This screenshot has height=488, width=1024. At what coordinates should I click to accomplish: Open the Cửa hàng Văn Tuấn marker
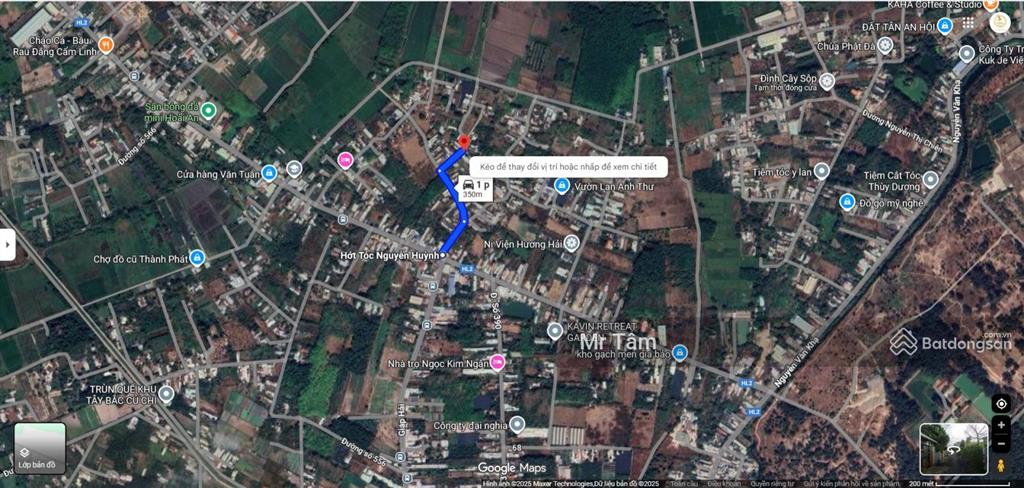click(x=268, y=172)
